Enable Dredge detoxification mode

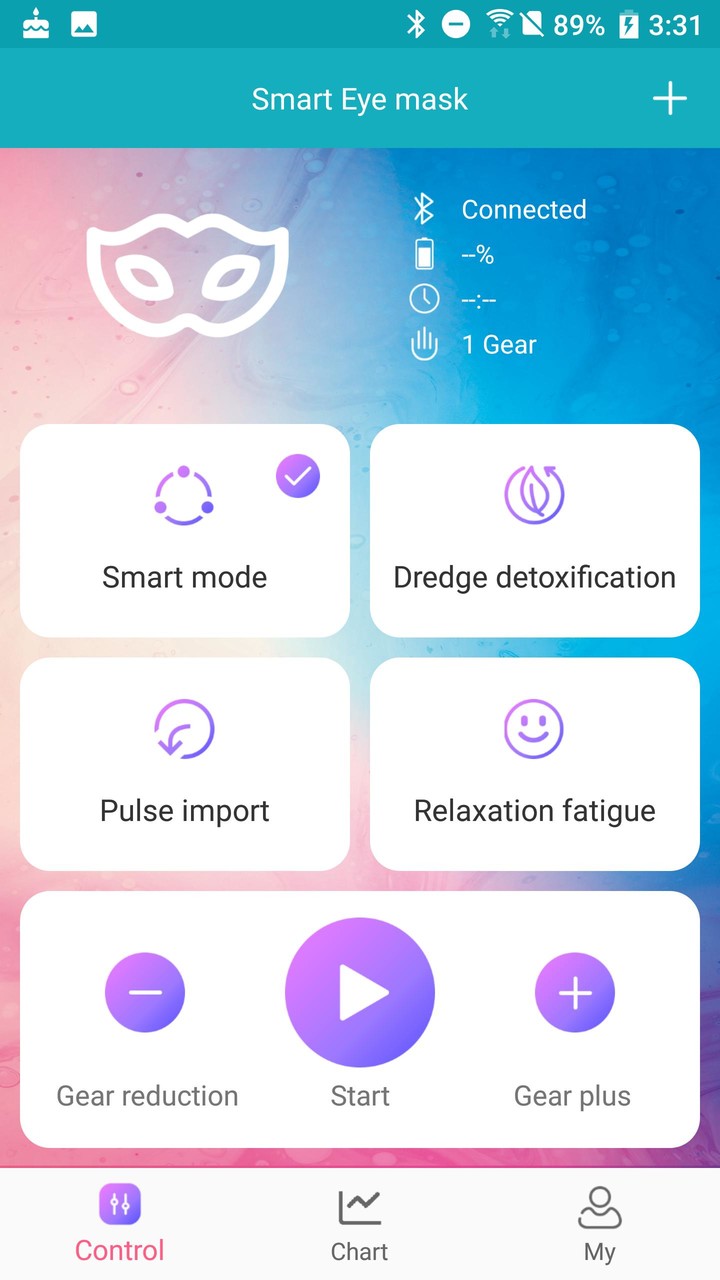click(534, 530)
